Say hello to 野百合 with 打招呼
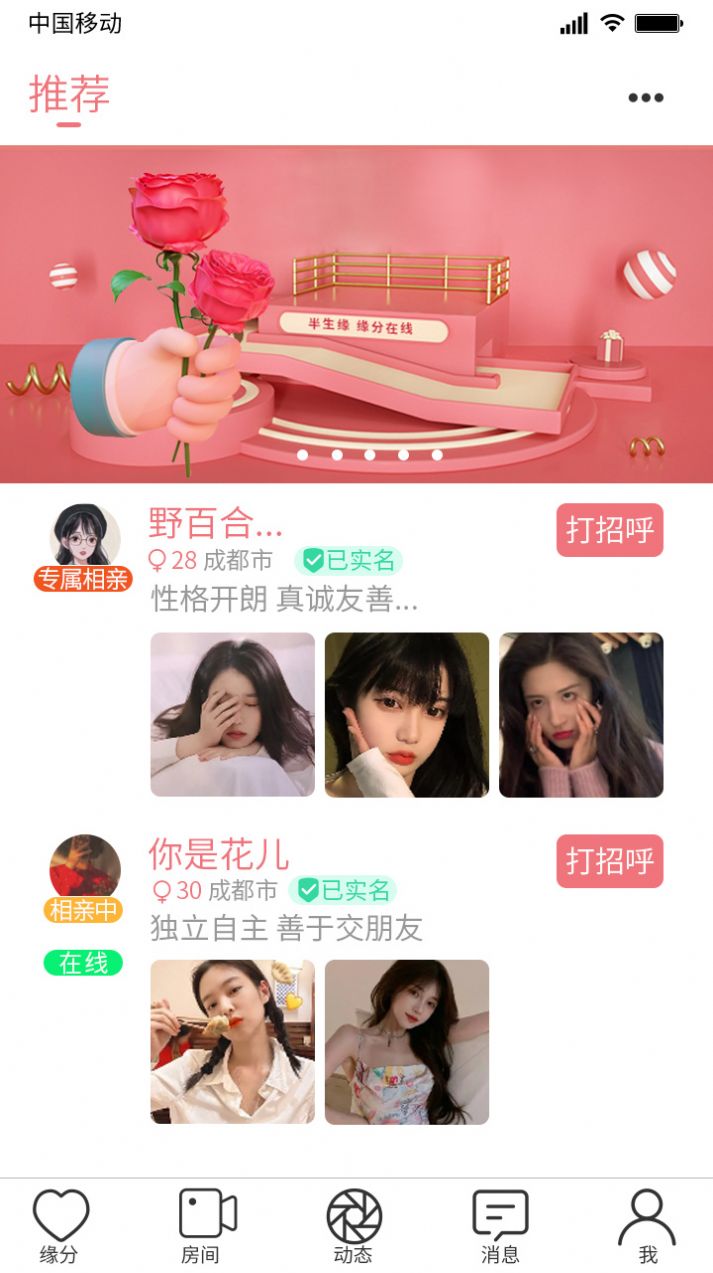 609,530
